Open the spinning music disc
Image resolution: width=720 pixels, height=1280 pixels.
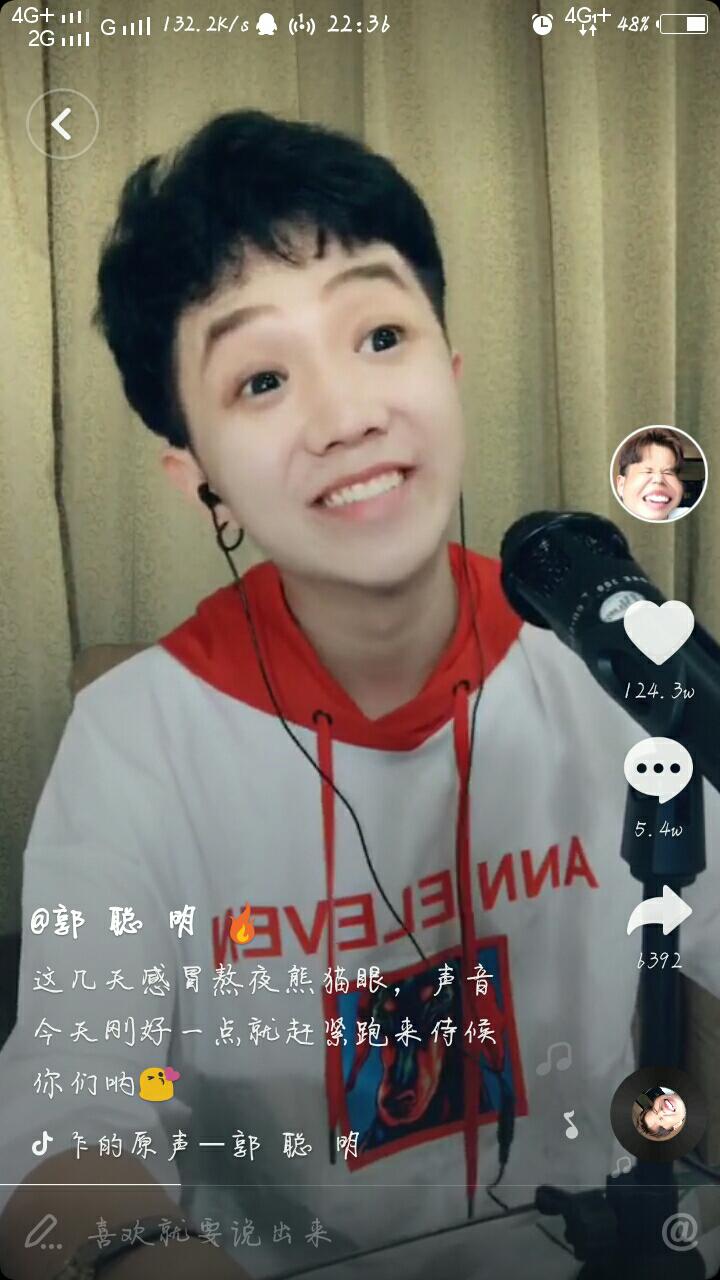click(x=658, y=1113)
